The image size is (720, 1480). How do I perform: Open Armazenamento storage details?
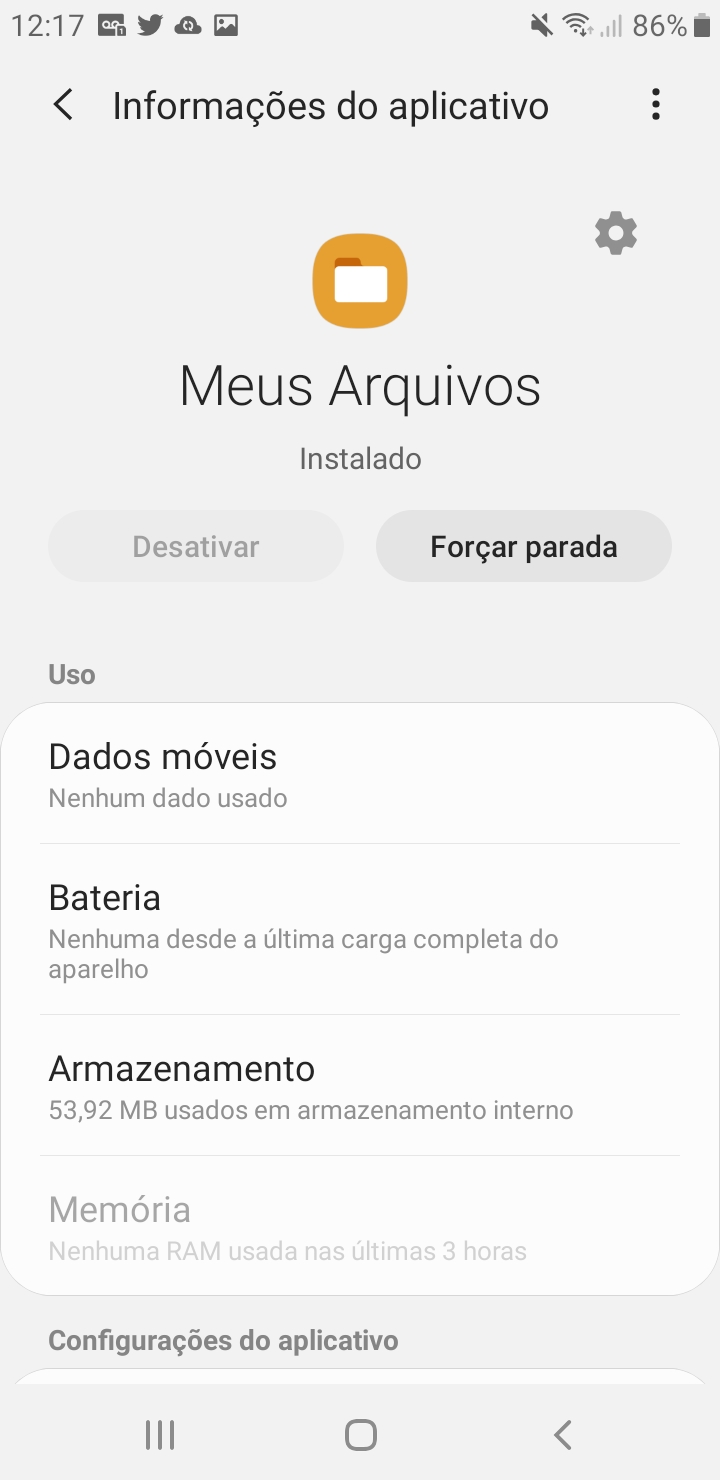[x=360, y=1085]
